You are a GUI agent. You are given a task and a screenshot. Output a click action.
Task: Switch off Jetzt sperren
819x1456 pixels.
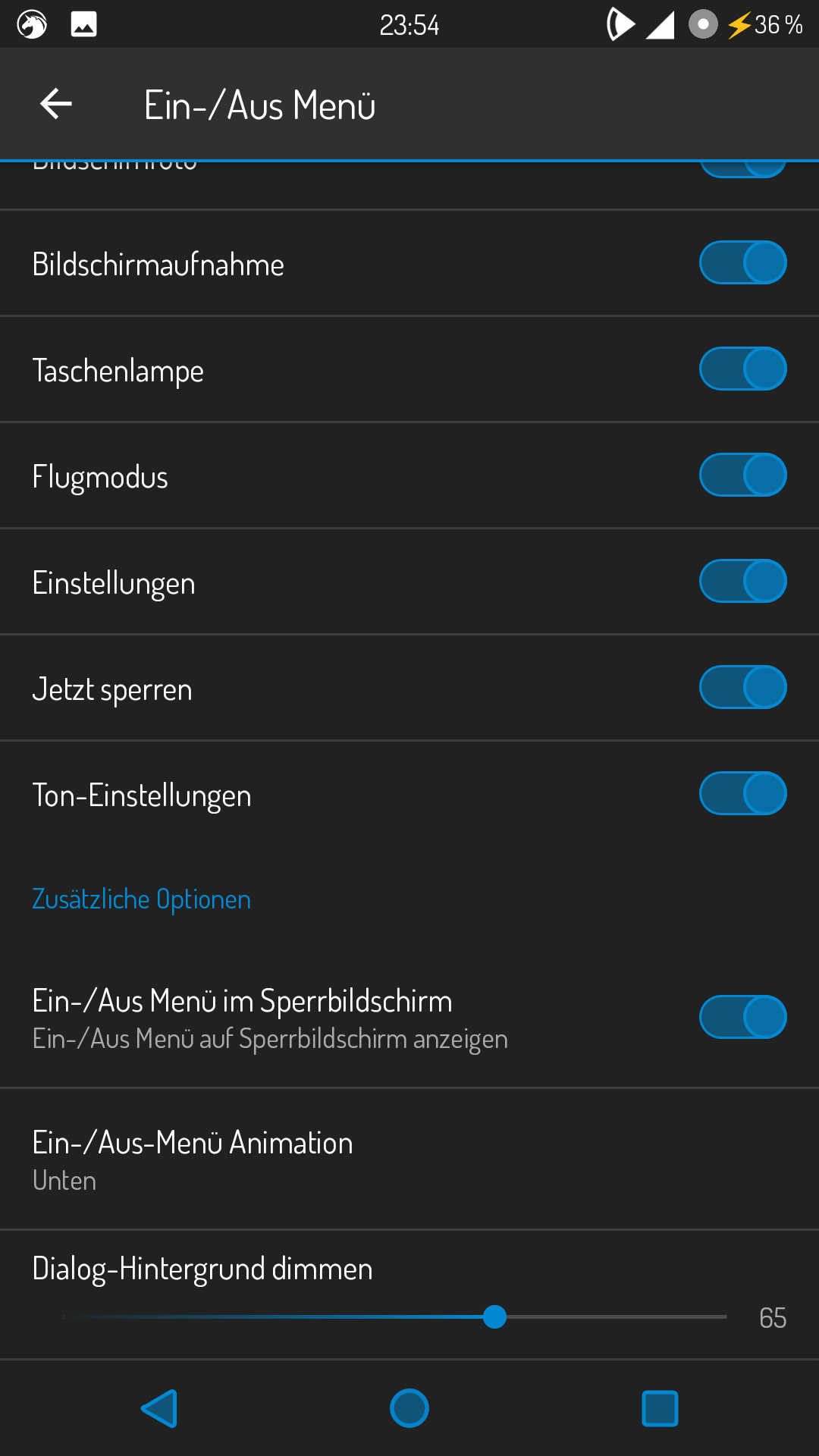click(x=742, y=688)
